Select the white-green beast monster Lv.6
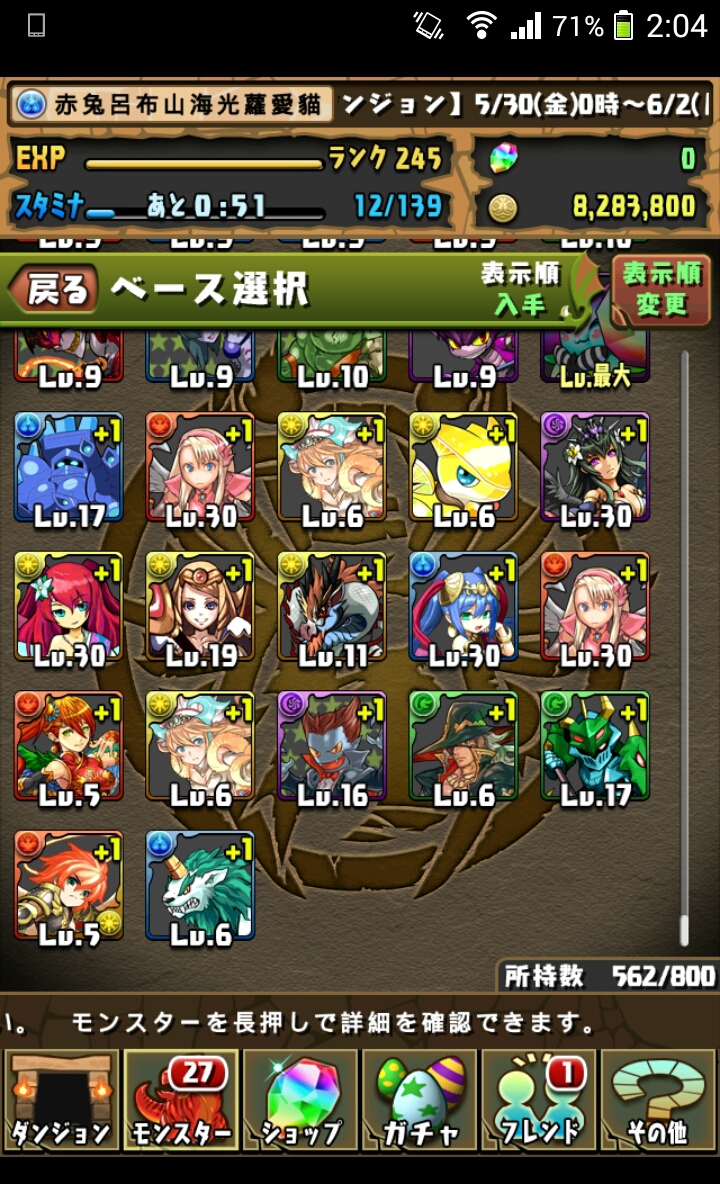Image resolution: width=720 pixels, height=1184 pixels. (x=200, y=886)
